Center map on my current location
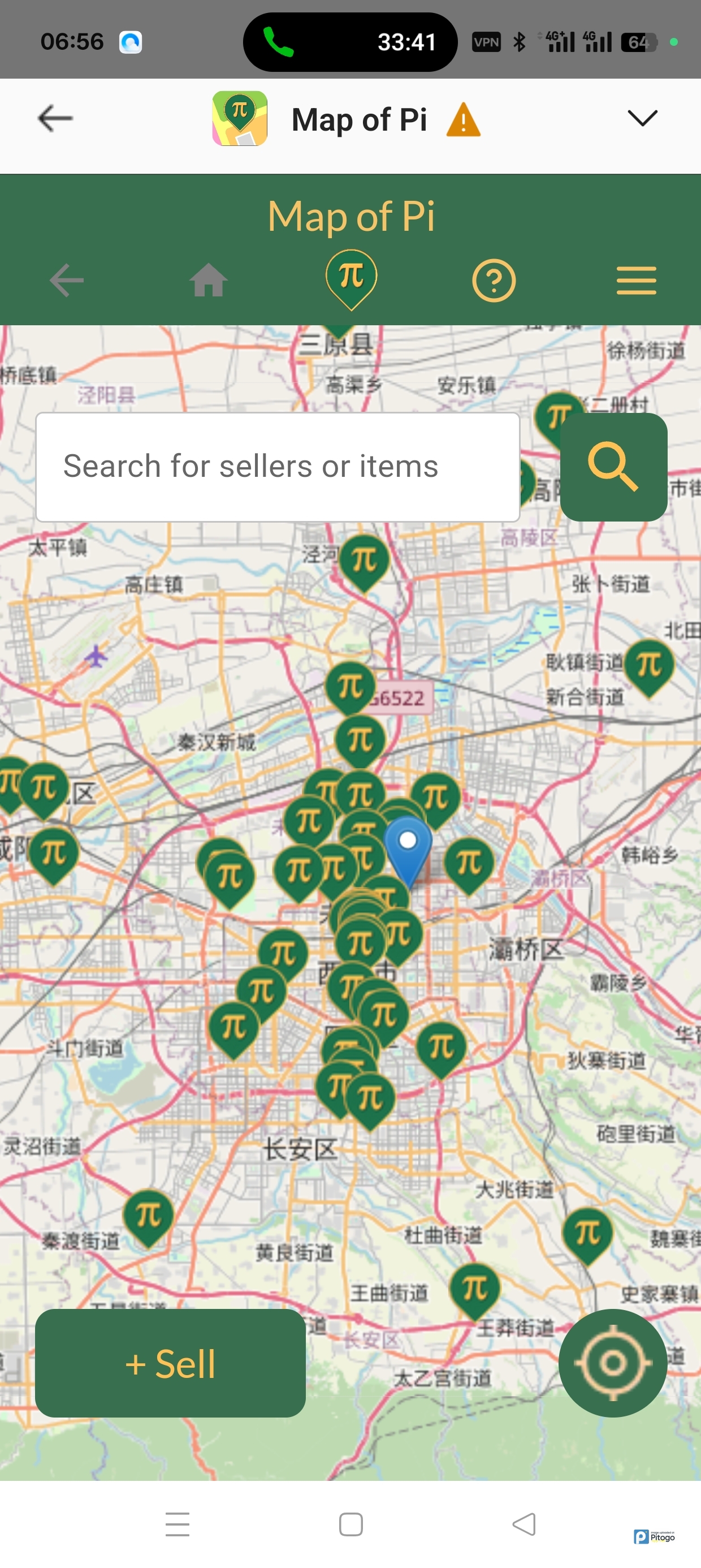 [x=613, y=1363]
